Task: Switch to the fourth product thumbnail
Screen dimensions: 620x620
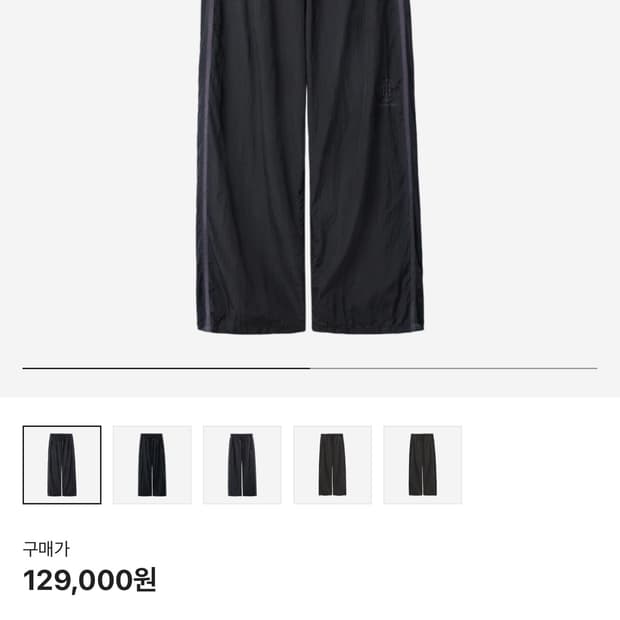Action: 332,465
